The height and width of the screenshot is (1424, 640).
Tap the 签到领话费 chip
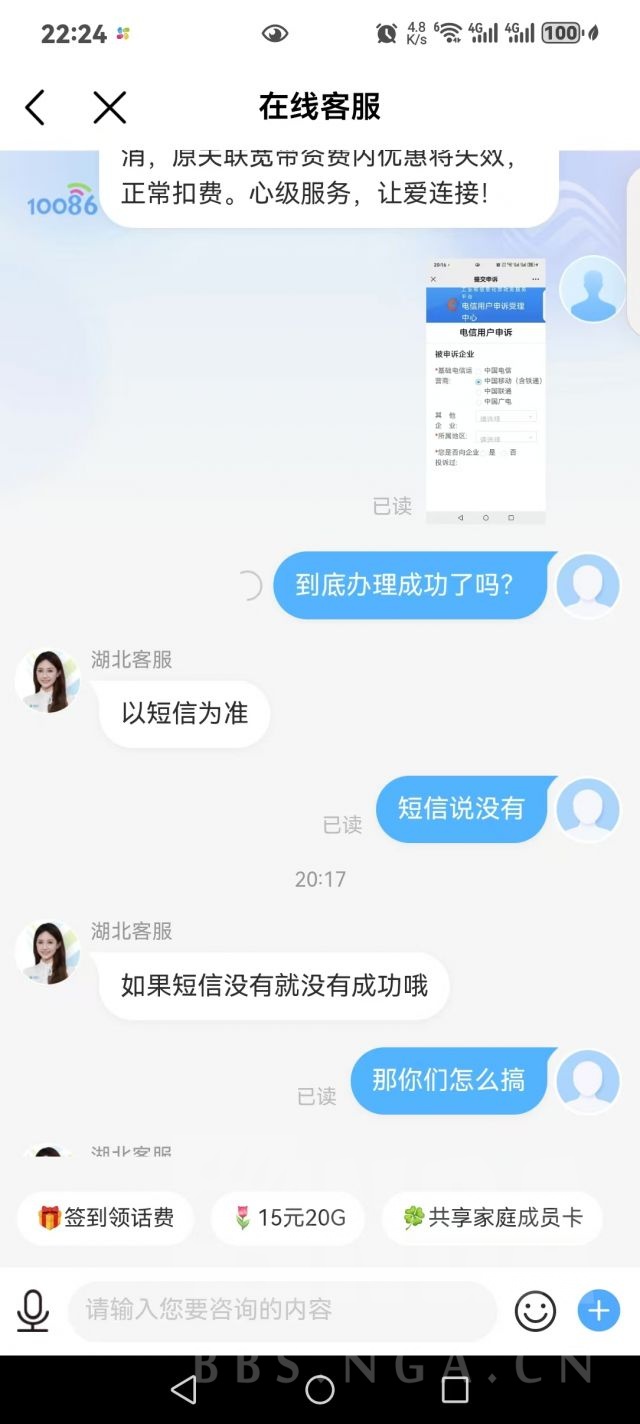(105, 1217)
